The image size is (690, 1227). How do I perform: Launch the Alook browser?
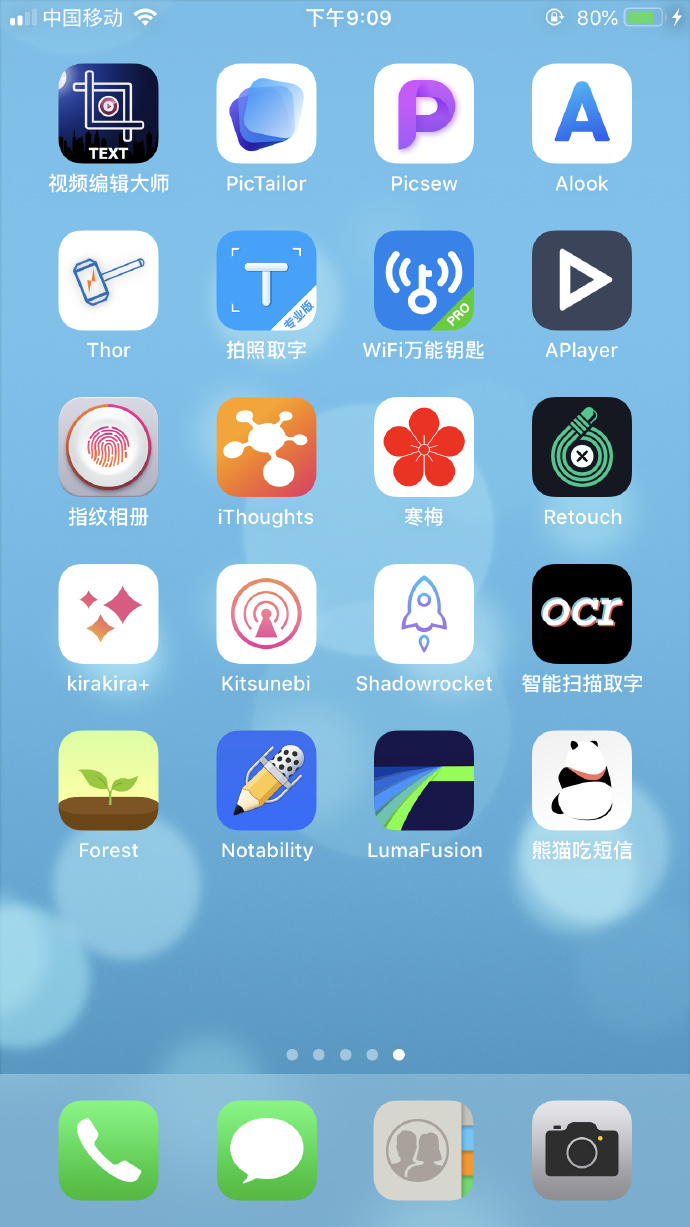click(x=582, y=114)
